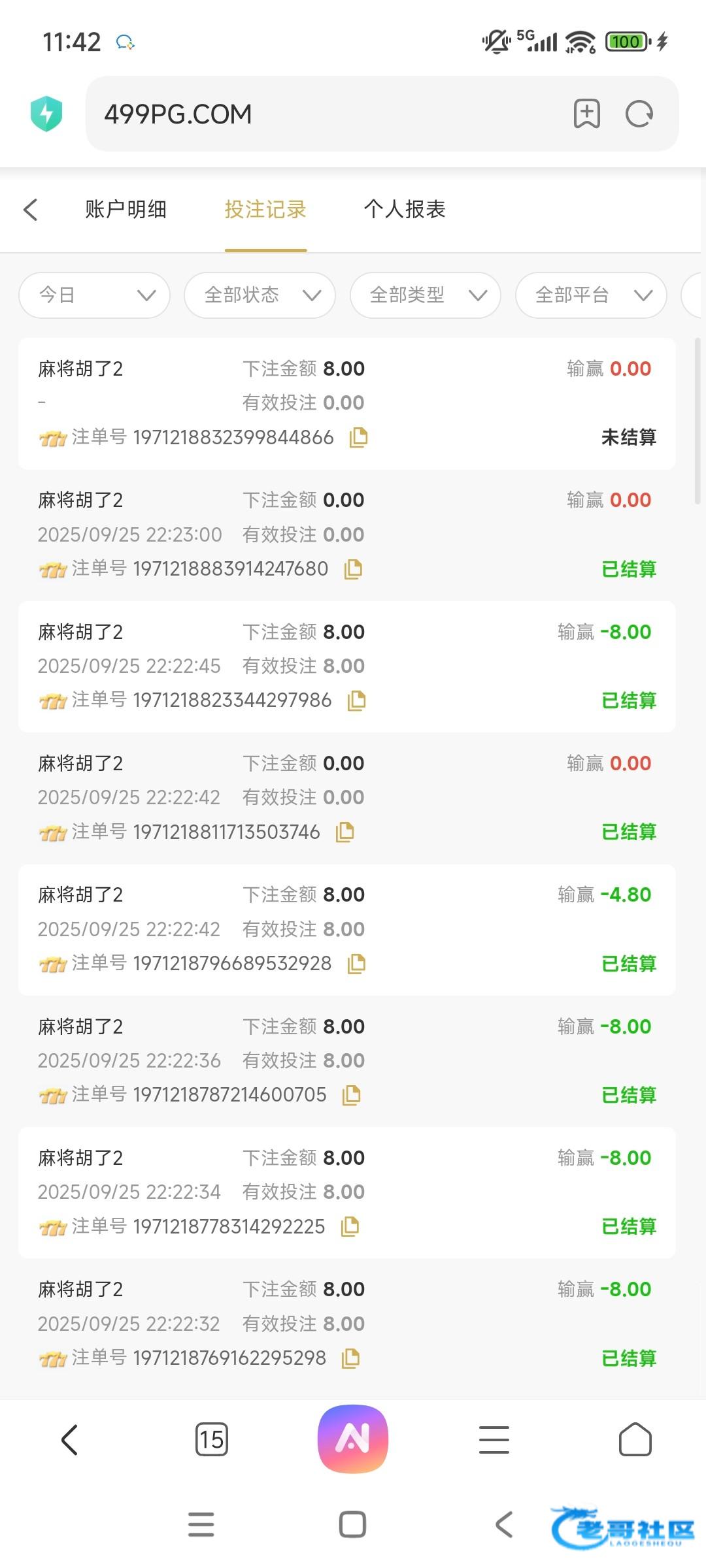706x1568 pixels.
Task: Expand the 全部平台 filter dropdown
Action: coord(591,295)
